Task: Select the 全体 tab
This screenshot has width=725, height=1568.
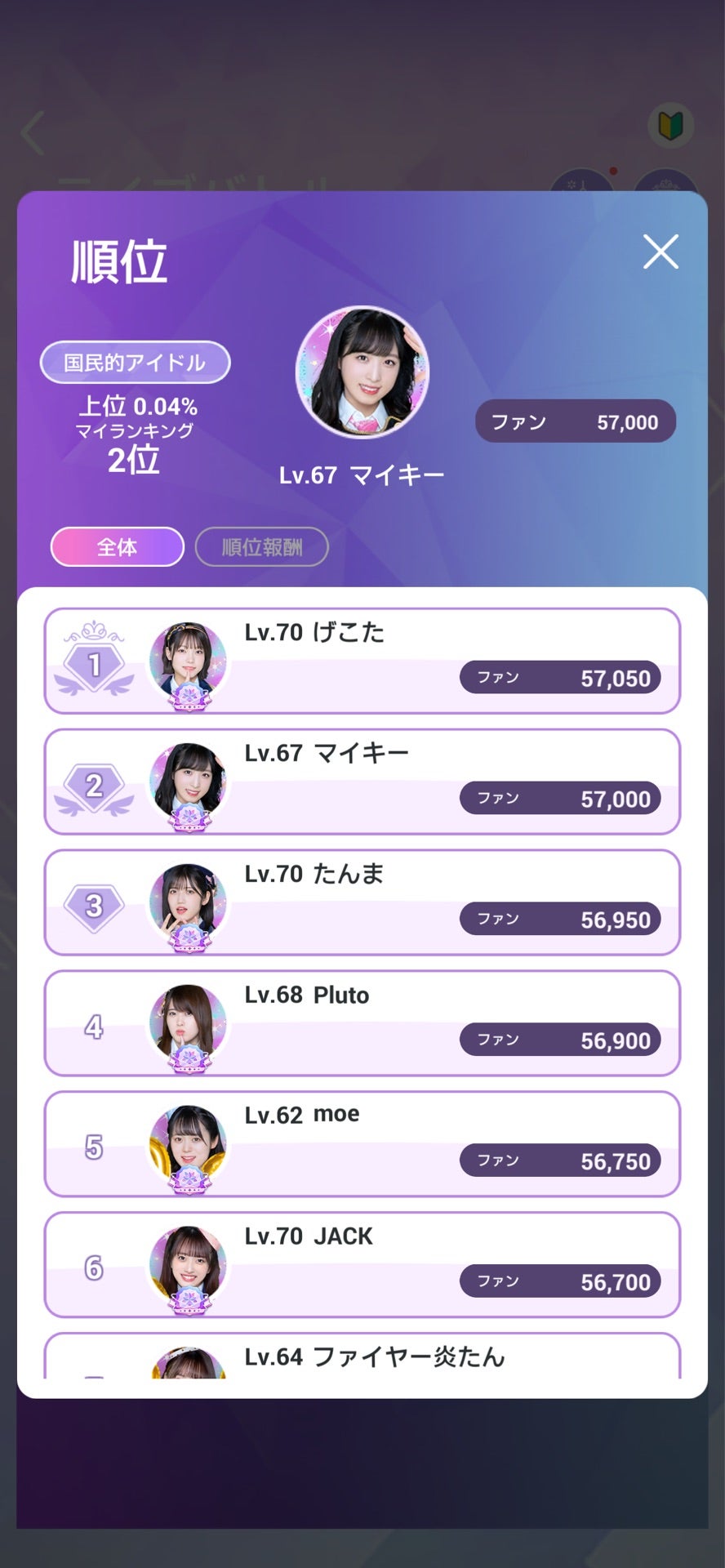Action: point(118,547)
